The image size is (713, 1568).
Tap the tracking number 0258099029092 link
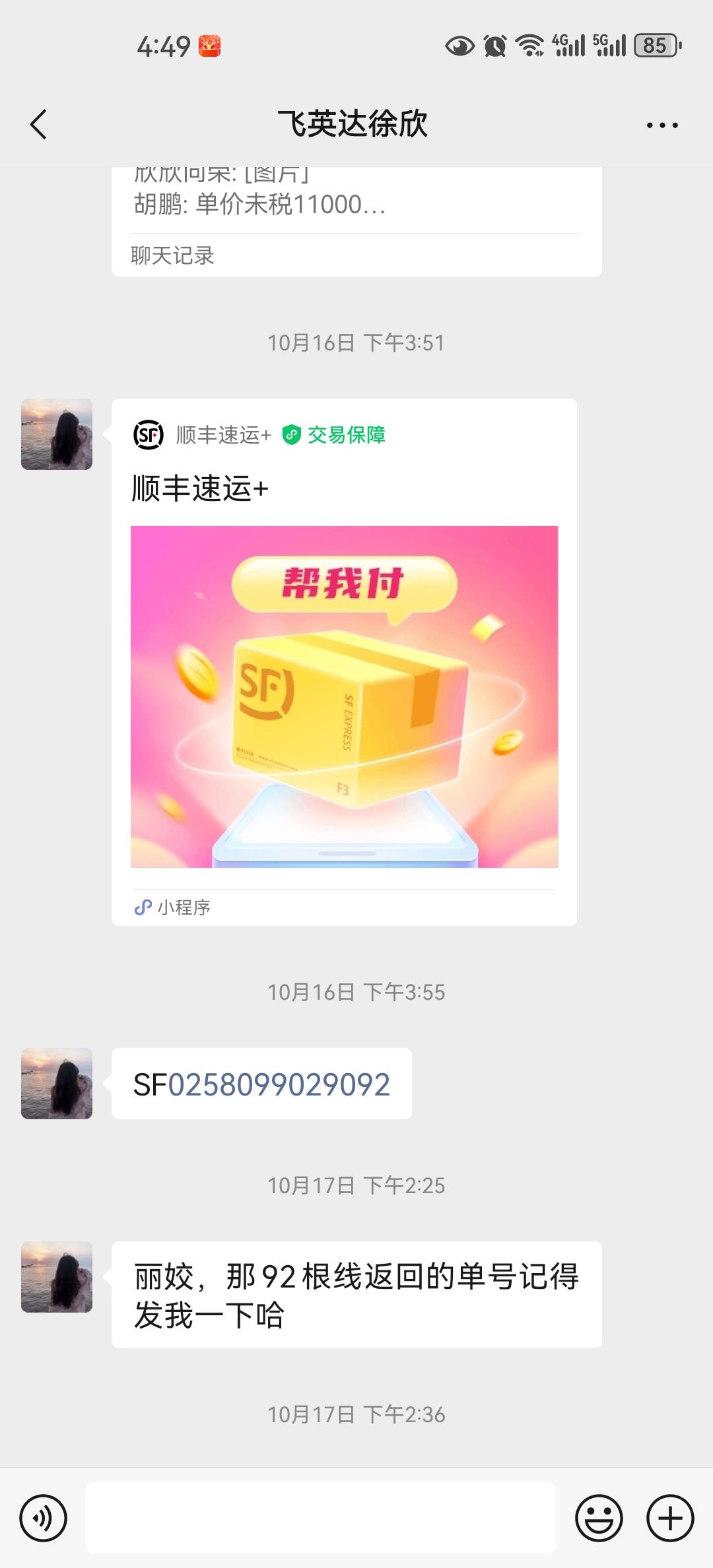[x=279, y=1084]
